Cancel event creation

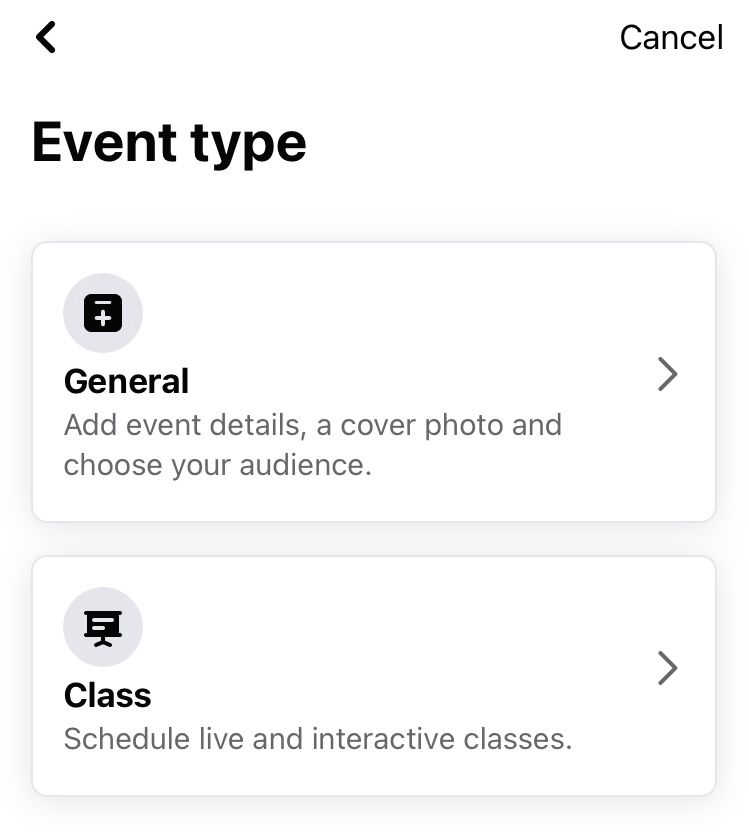[x=670, y=38]
